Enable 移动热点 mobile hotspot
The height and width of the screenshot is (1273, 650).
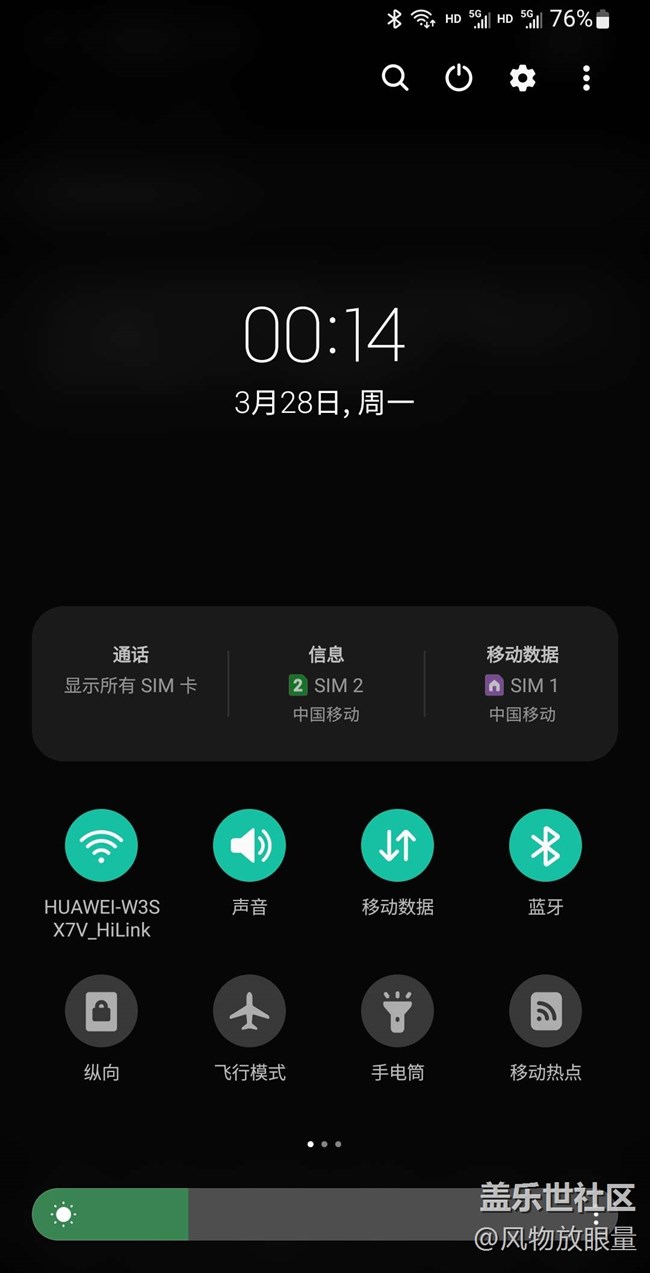(545, 1011)
